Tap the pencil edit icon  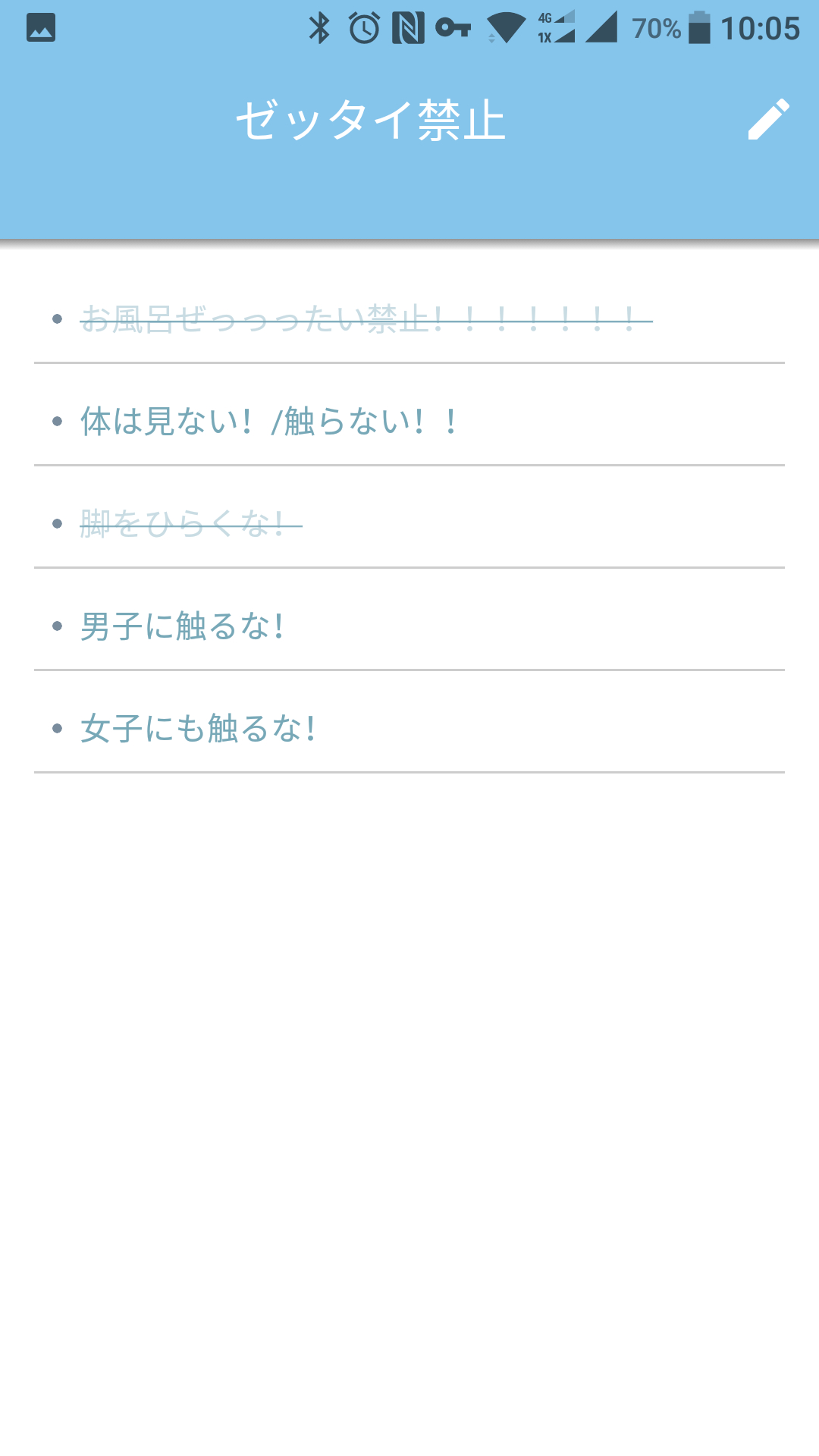769,119
